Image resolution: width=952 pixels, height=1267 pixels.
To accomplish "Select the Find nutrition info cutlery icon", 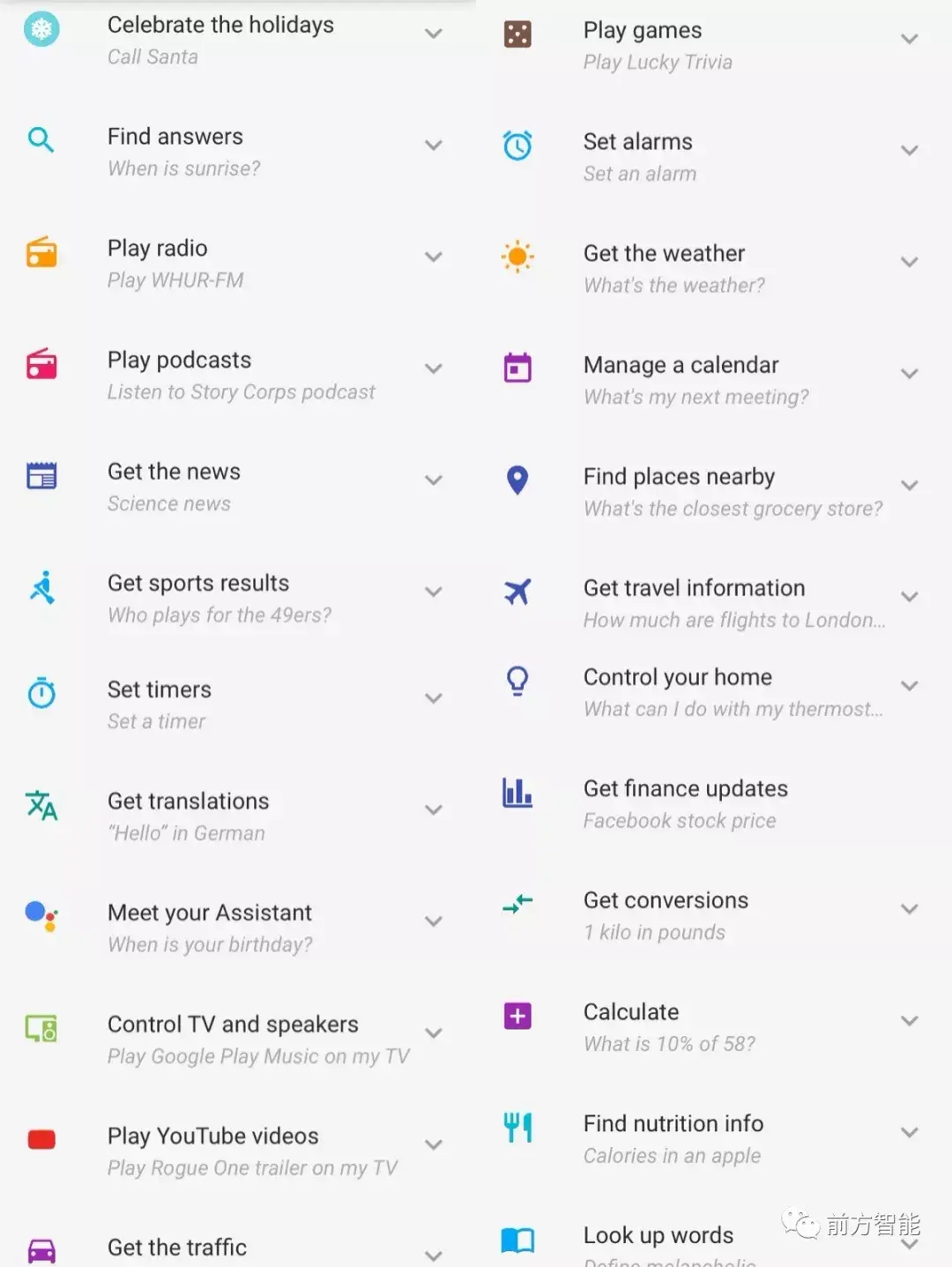I will tap(517, 1128).
